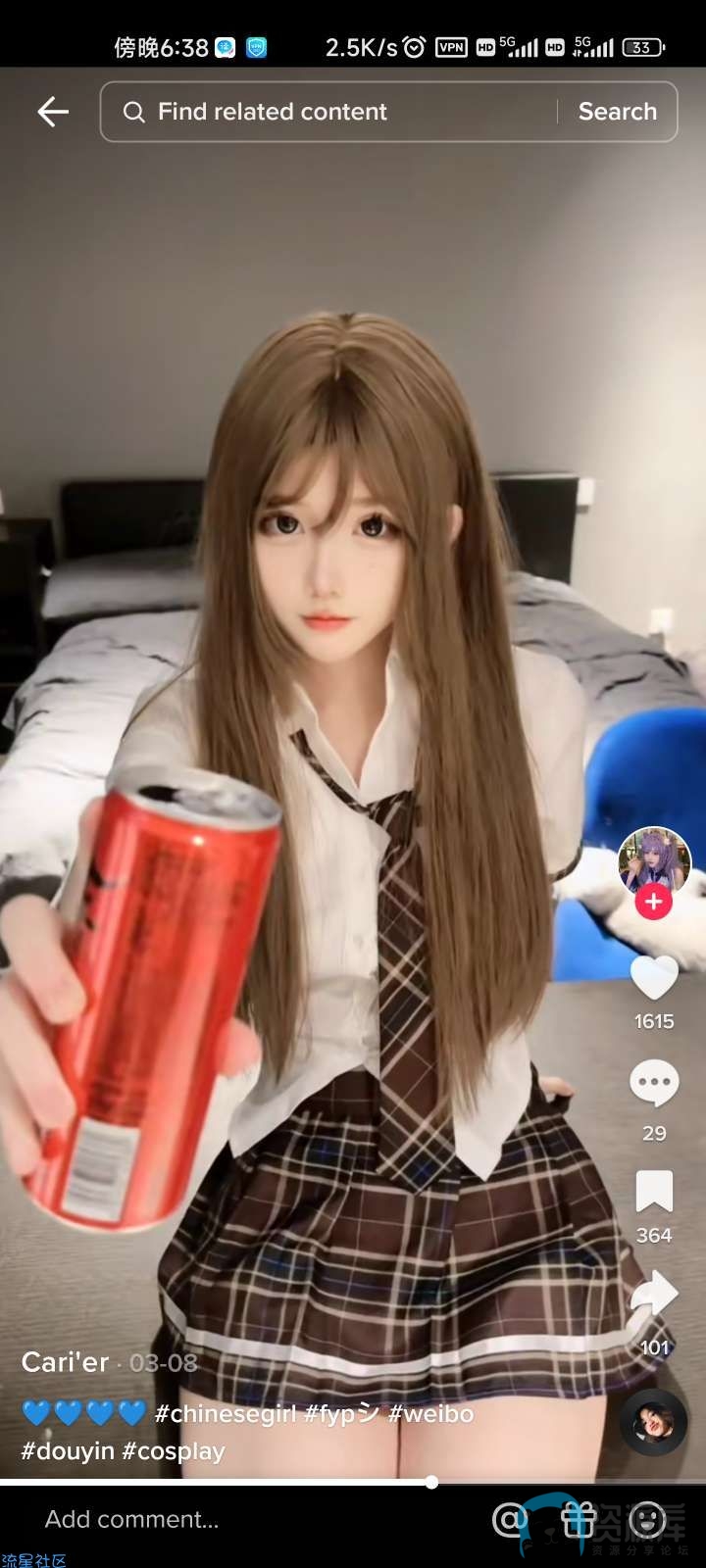Viewport: 706px width, 1568px height.
Task: Open the #weibo hashtag
Action: tap(431, 1413)
